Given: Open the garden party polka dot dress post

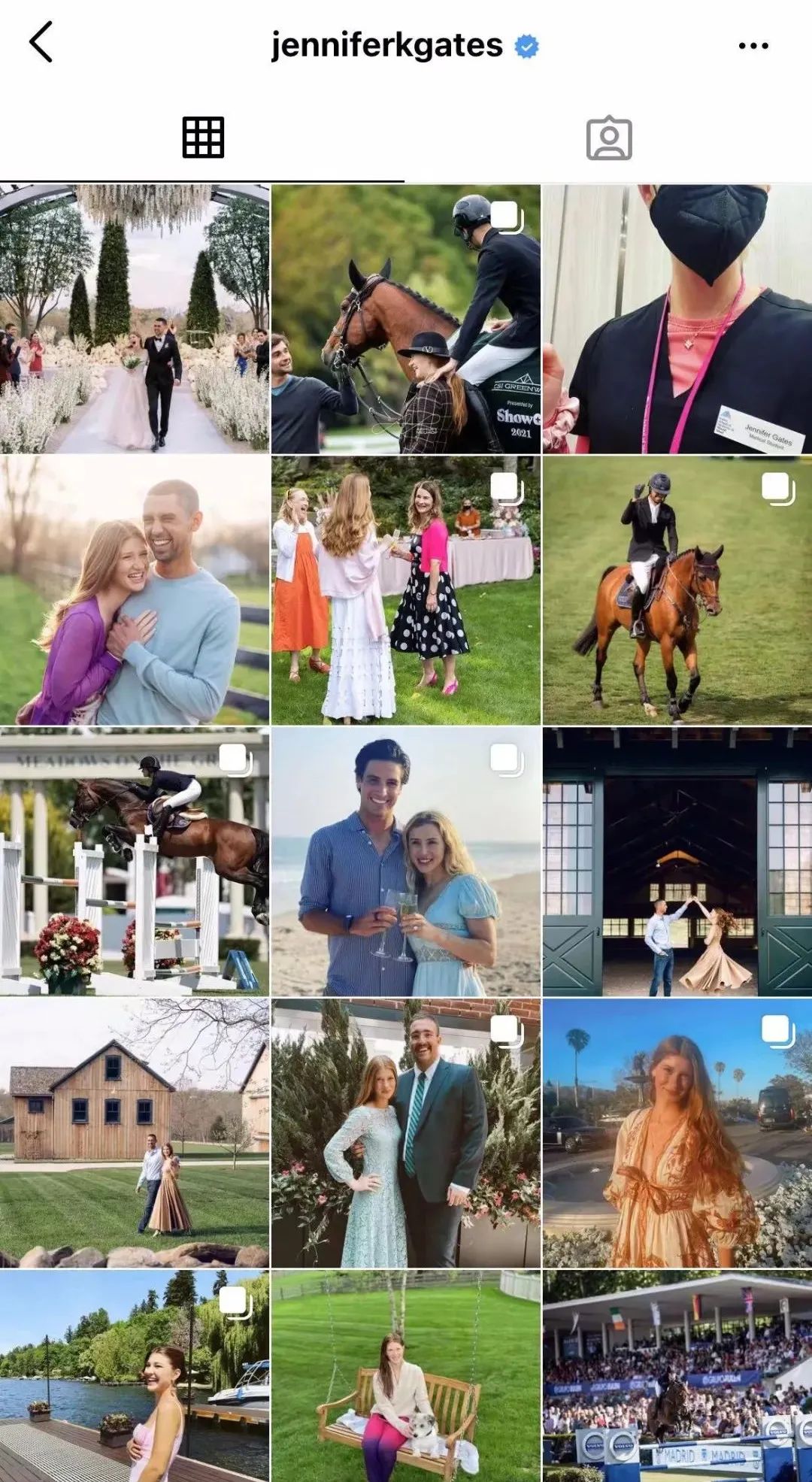Looking at the screenshot, I should [x=405, y=590].
